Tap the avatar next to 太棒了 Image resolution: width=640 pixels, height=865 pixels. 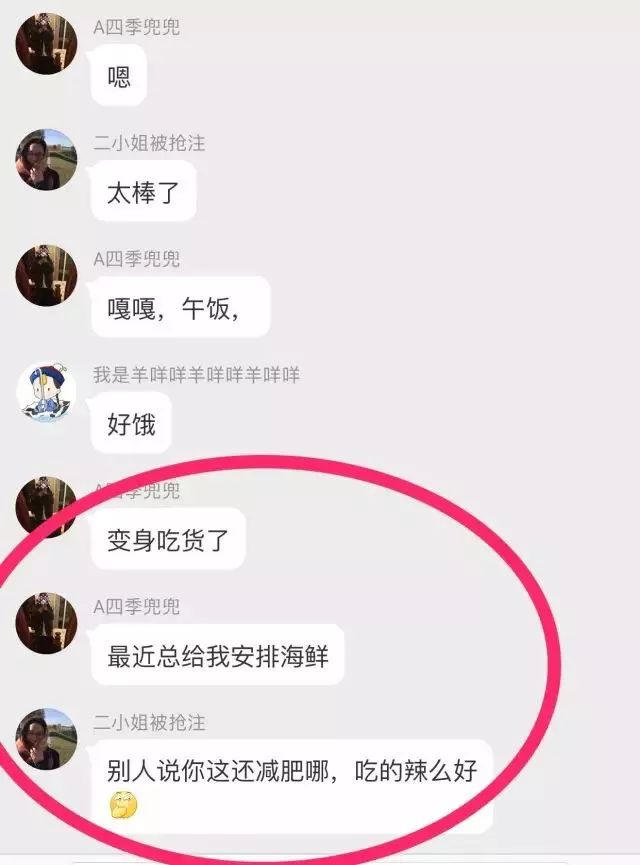tap(47, 159)
